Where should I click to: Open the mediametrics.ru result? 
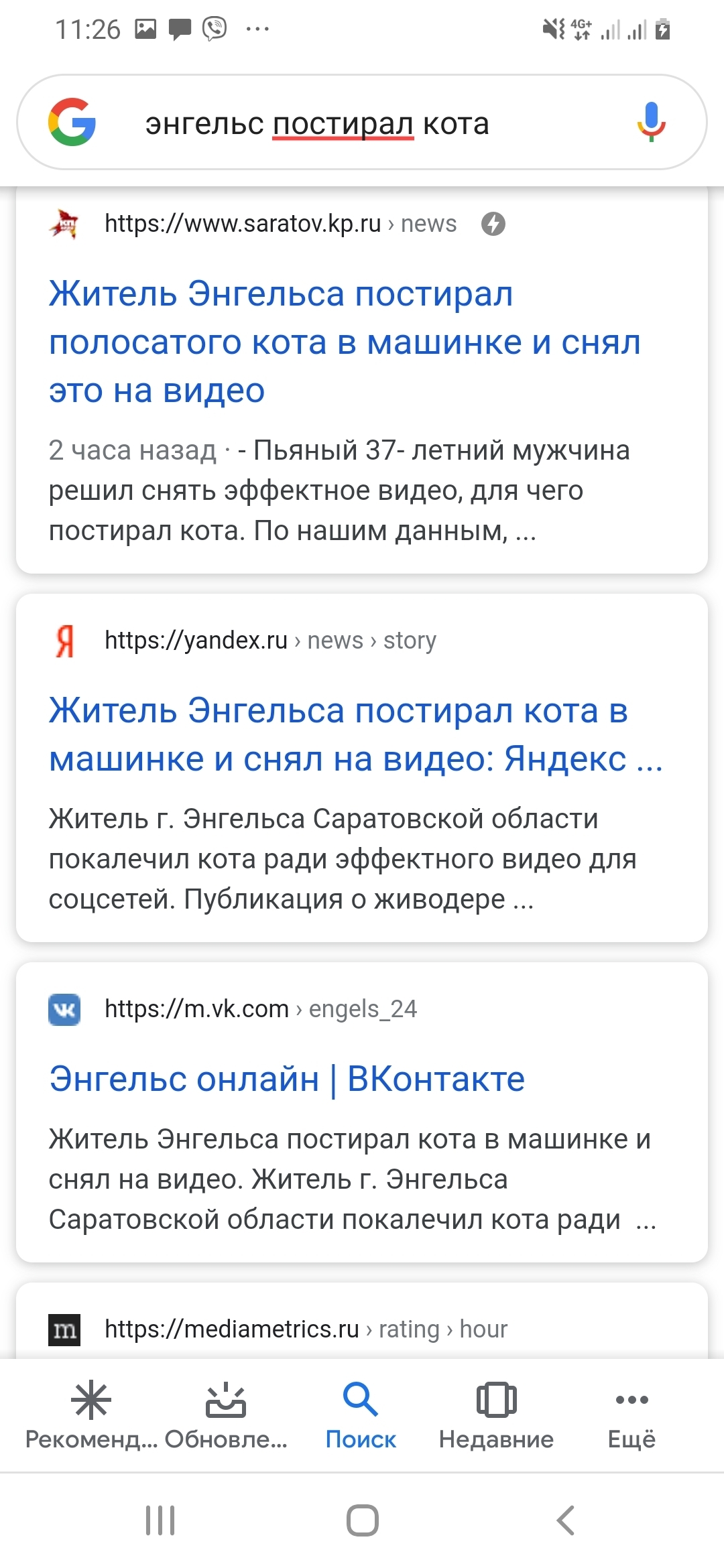[306, 1329]
